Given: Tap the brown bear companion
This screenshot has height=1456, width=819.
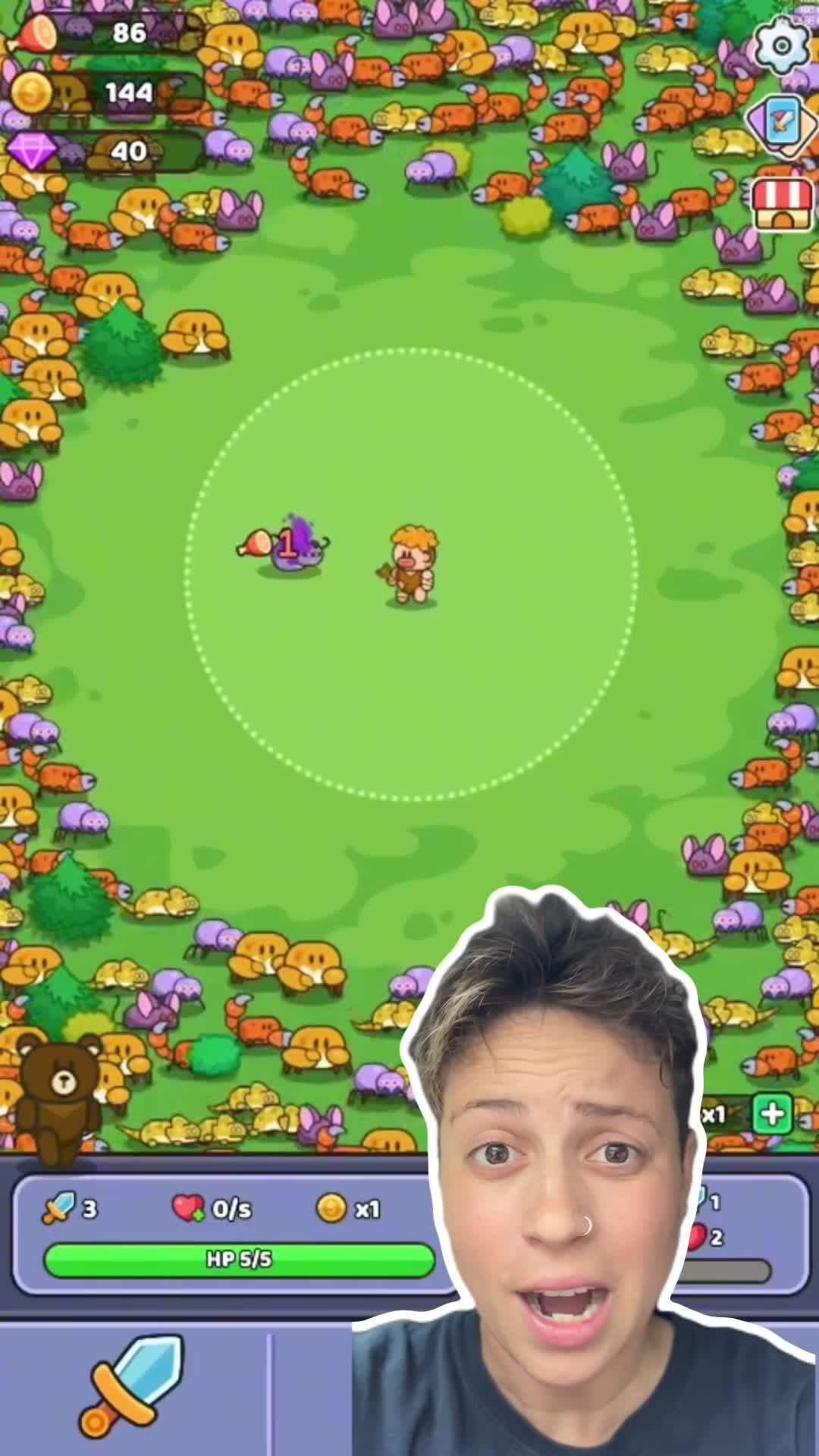Looking at the screenshot, I should click(x=58, y=1093).
